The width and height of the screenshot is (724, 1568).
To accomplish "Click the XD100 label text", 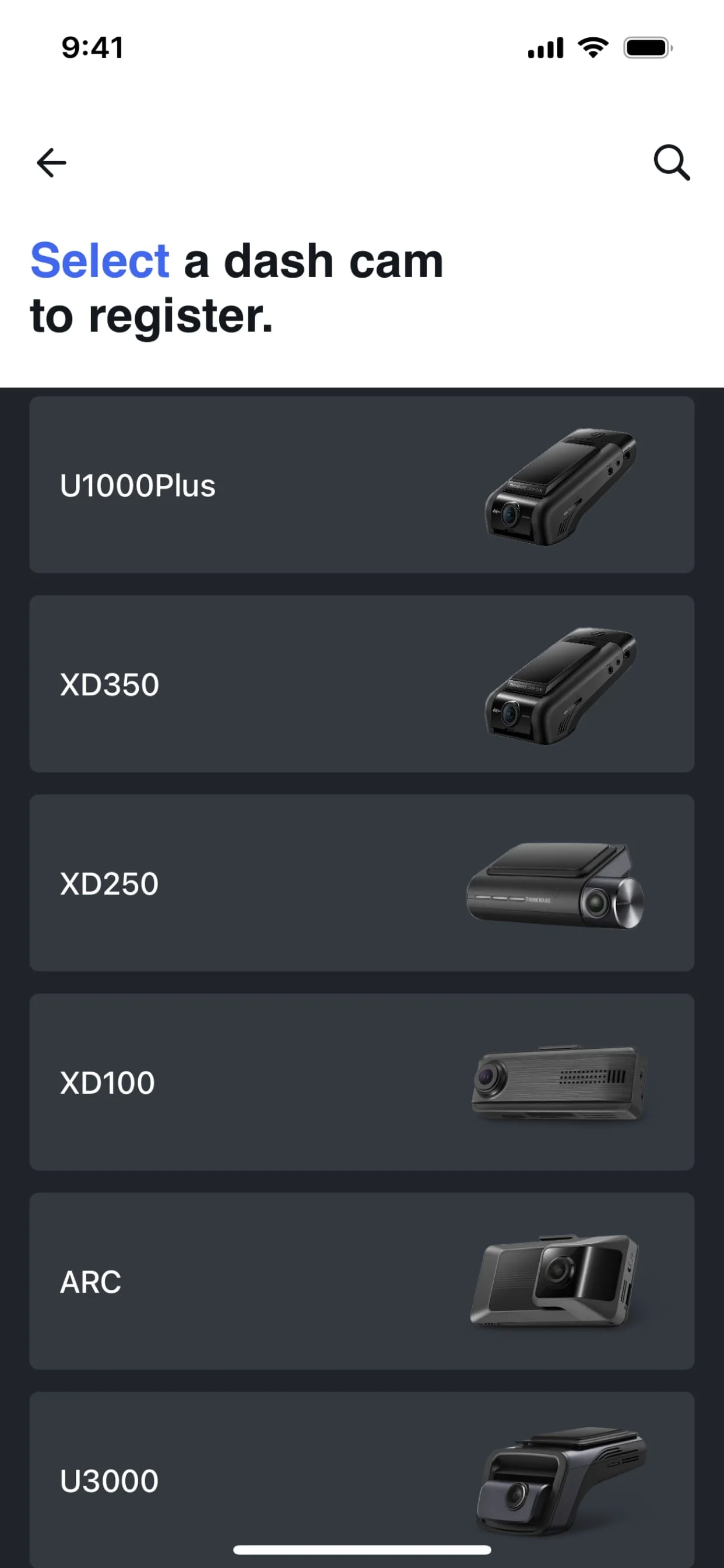I will click(x=108, y=1083).
